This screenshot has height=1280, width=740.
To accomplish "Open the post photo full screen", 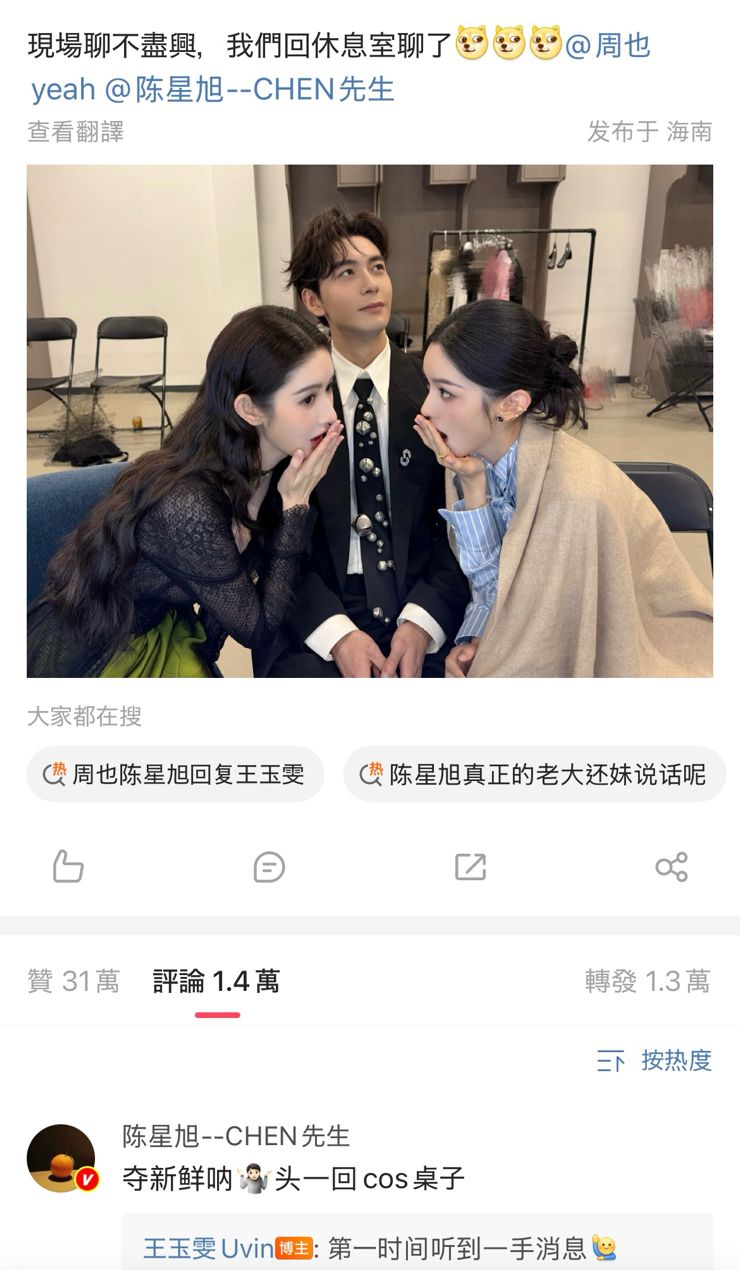I will click(370, 421).
